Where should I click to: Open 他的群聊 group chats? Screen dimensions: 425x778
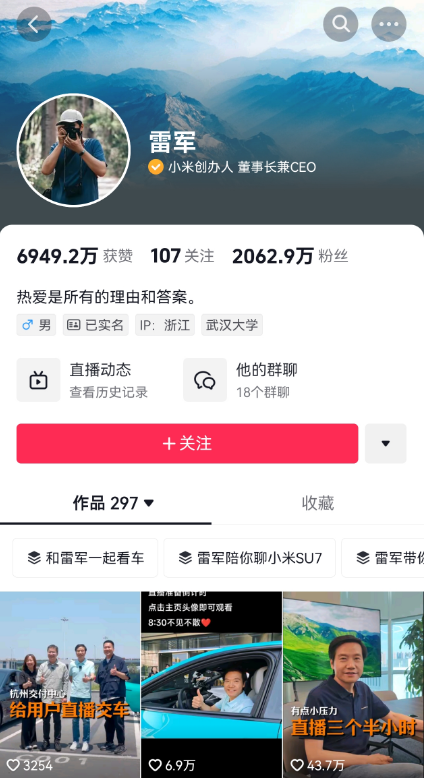click(x=241, y=380)
